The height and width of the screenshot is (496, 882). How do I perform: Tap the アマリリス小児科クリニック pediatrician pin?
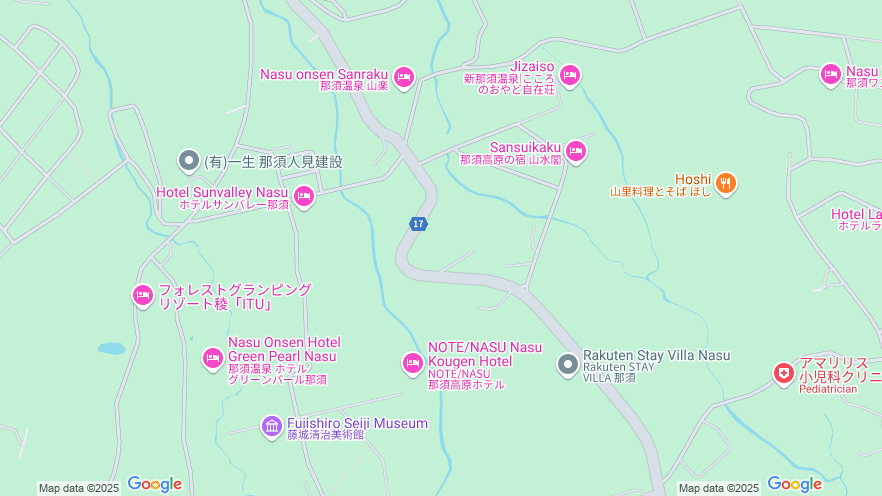(x=784, y=373)
